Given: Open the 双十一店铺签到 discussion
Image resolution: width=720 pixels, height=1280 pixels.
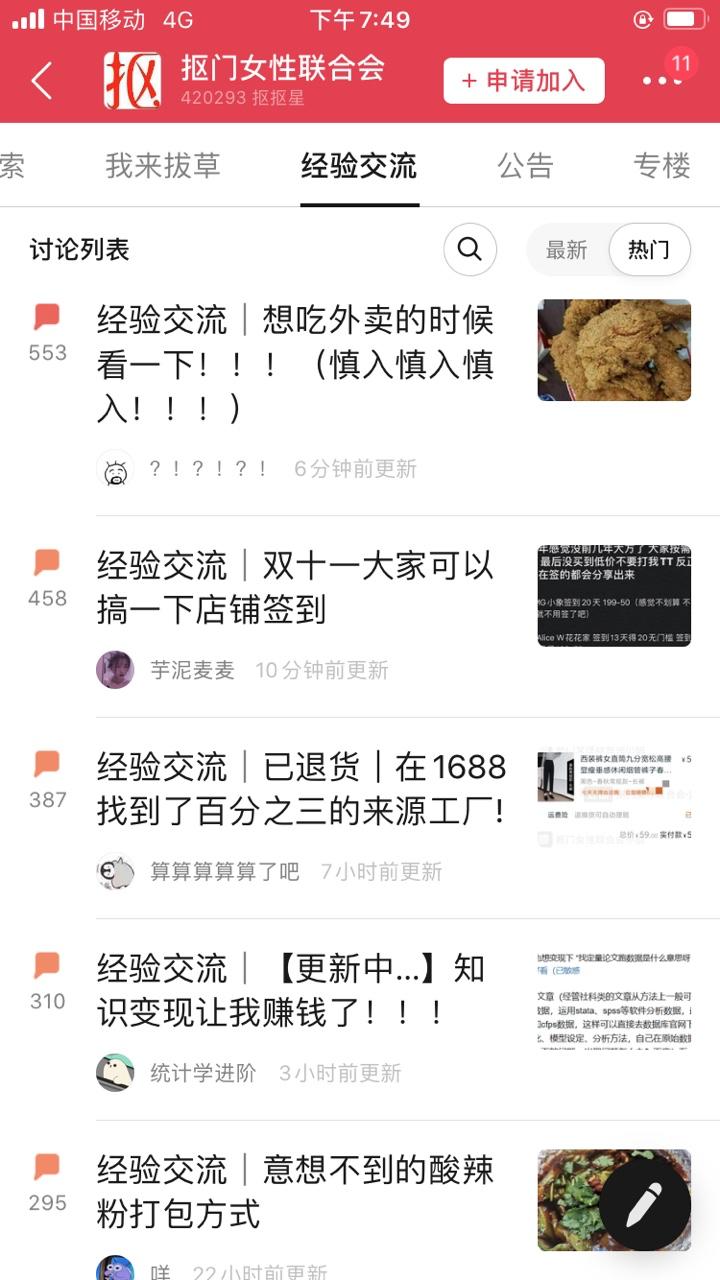Looking at the screenshot, I should click(x=296, y=587).
